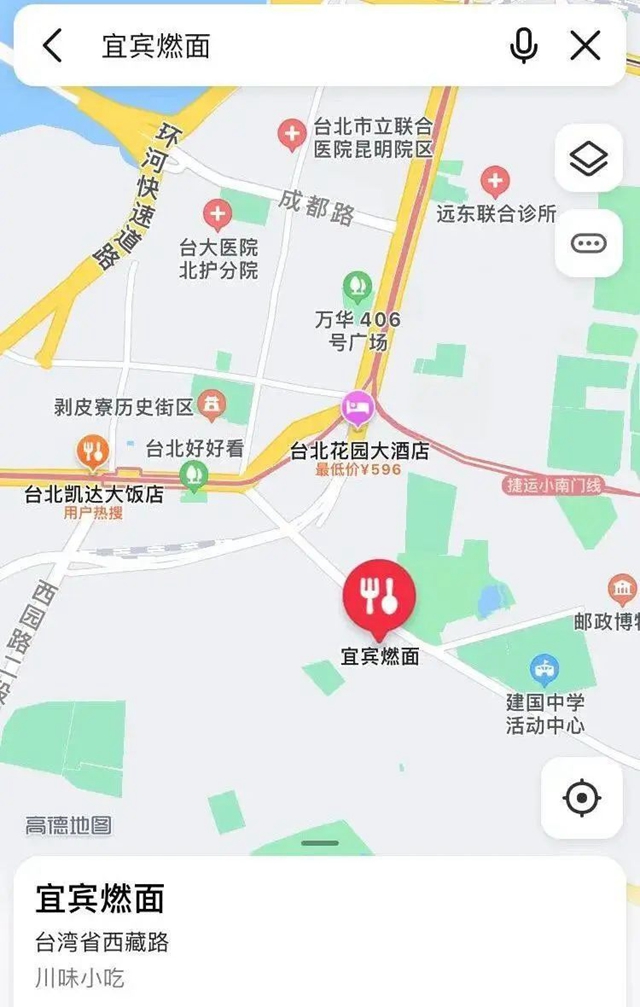Select the 万华406号广场 park marker

357,288
